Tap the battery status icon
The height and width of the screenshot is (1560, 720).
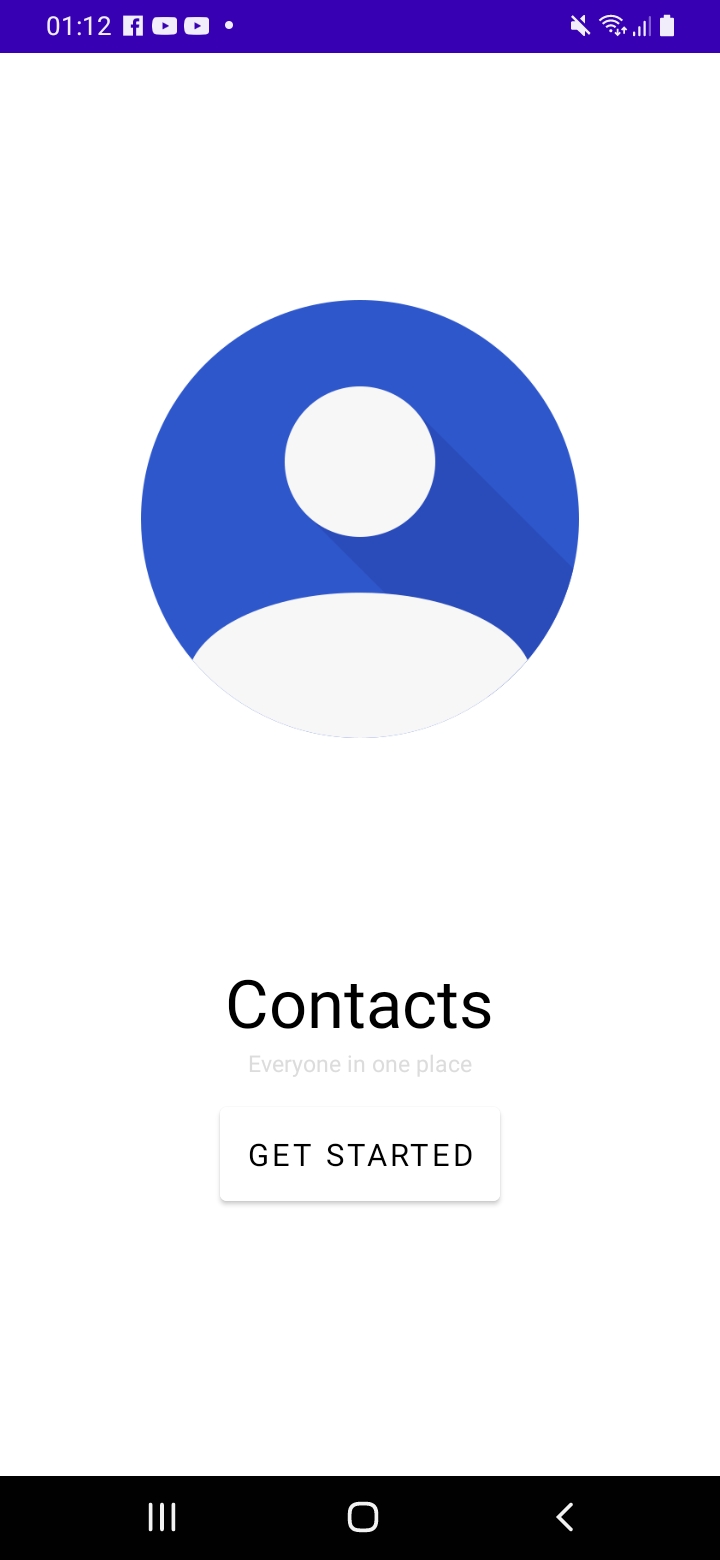[x=667, y=26]
